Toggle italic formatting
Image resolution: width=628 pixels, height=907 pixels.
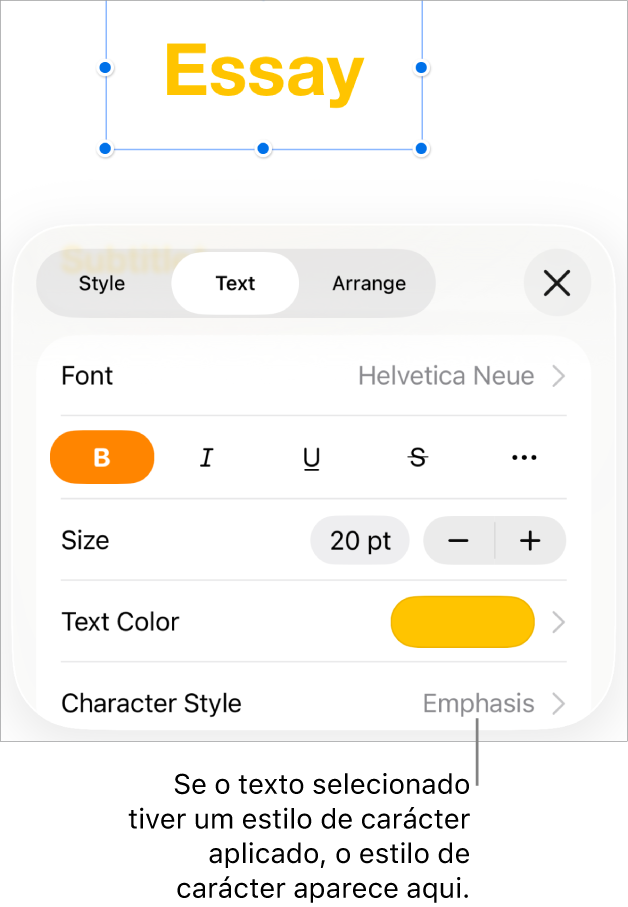pyautogui.click(x=207, y=457)
